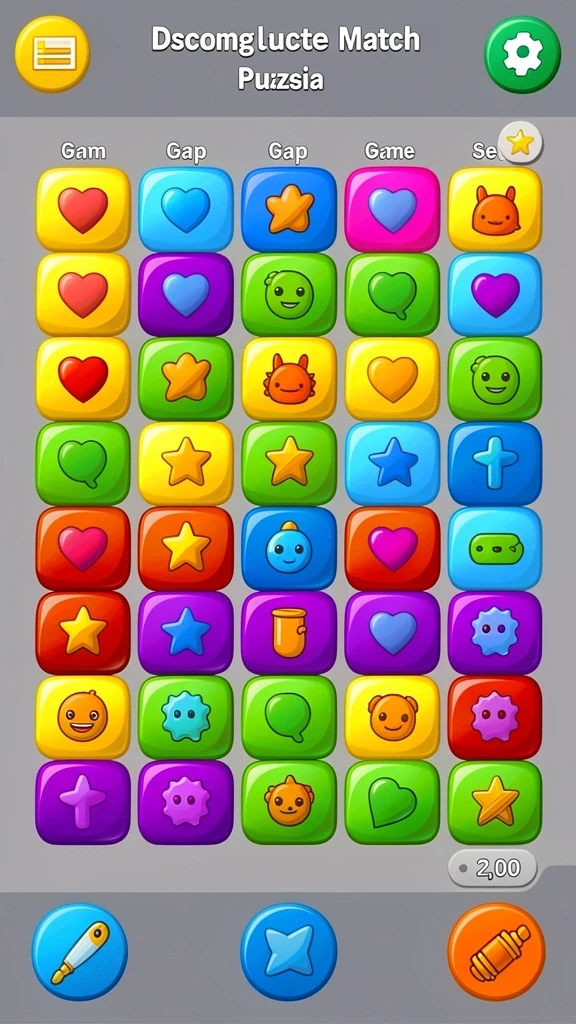The height and width of the screenshot is (1024, 576).
Task: Tap the blue tile with orange star
Action: pos(289,210)
